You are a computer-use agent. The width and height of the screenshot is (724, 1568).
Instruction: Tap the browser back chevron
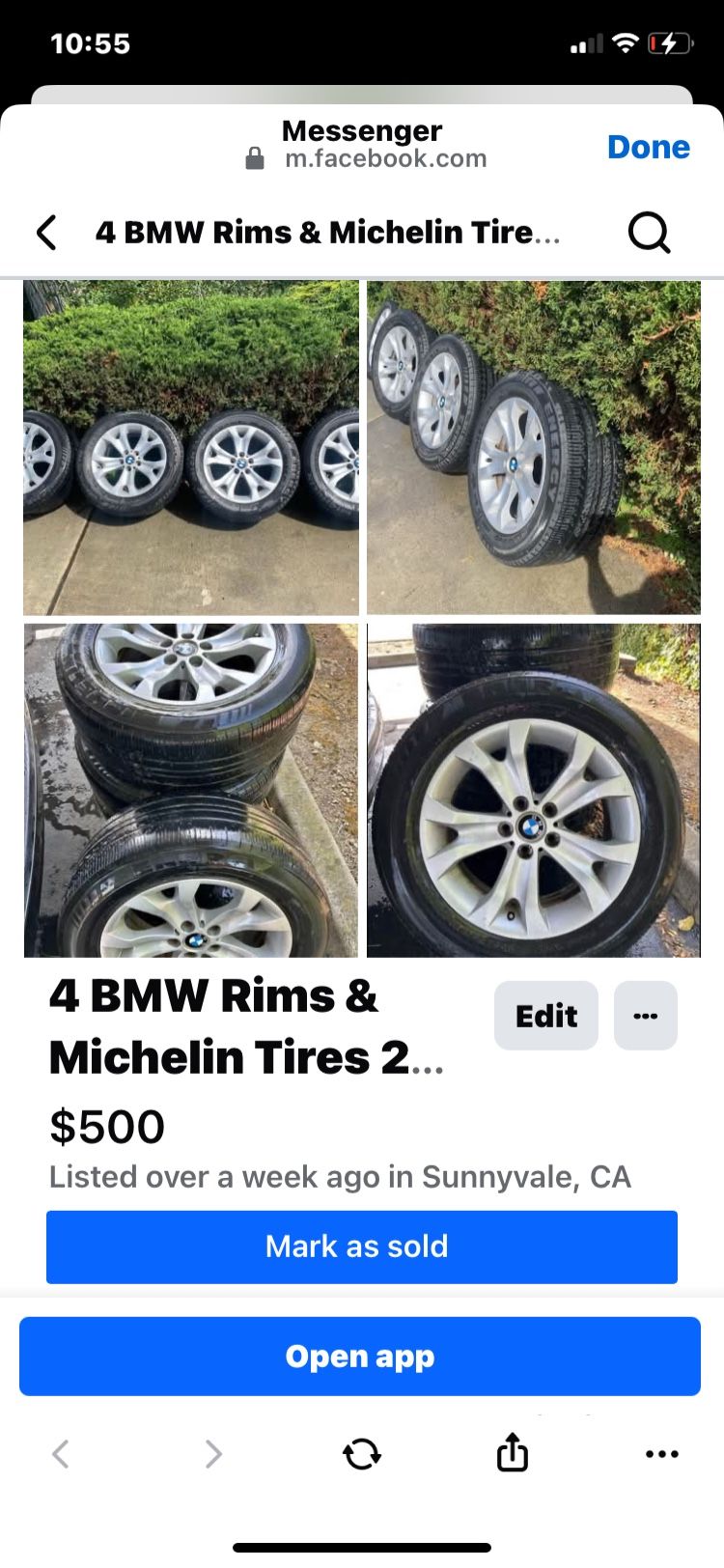[61, 1454]
